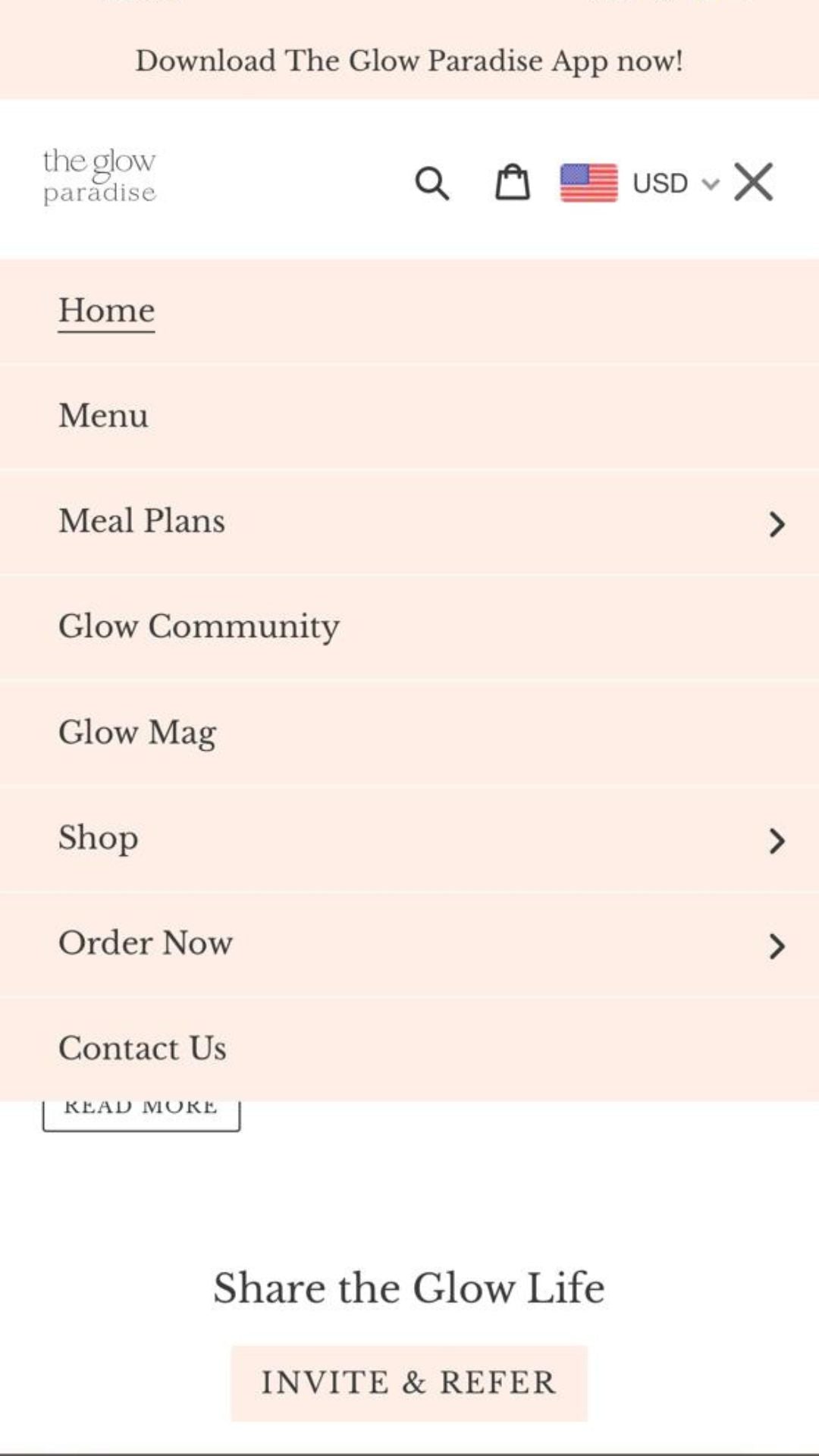This screenshot has height=1456, width=819.
Task: Tap the Download Glow Paradise App banner
Action: point(409,61)
